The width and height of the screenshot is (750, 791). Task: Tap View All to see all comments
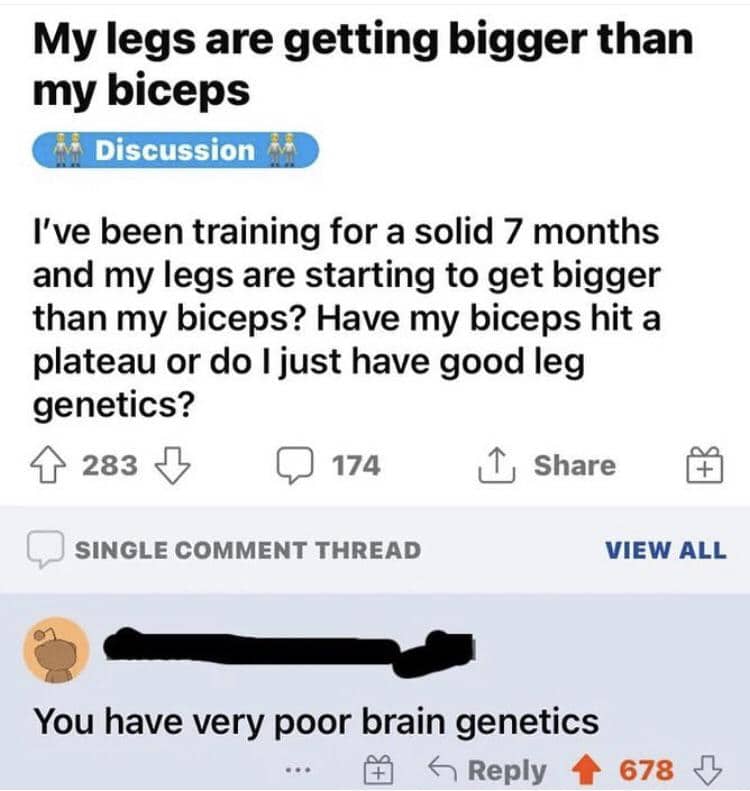(x=665, y=550)
